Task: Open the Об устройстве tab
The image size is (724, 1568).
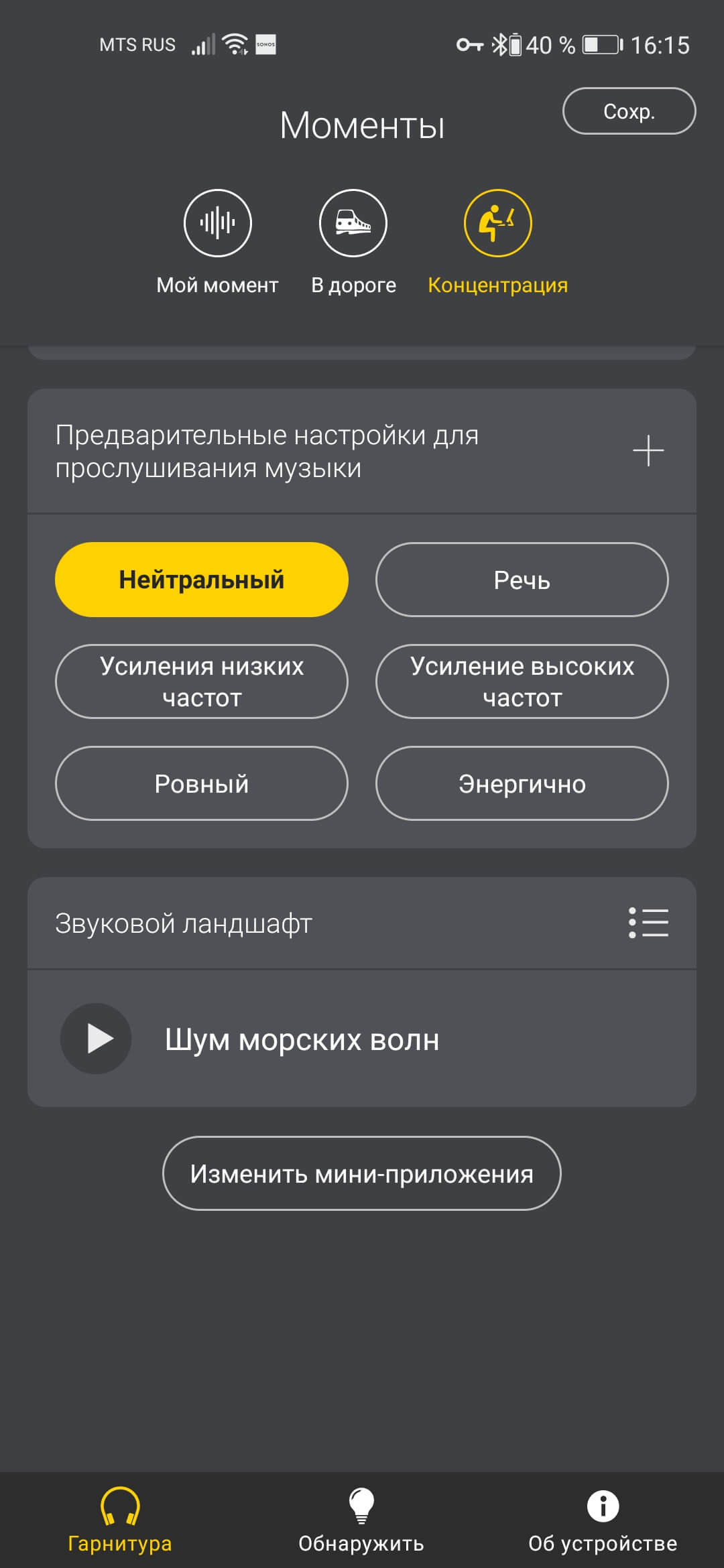Action: [603, 1520]
